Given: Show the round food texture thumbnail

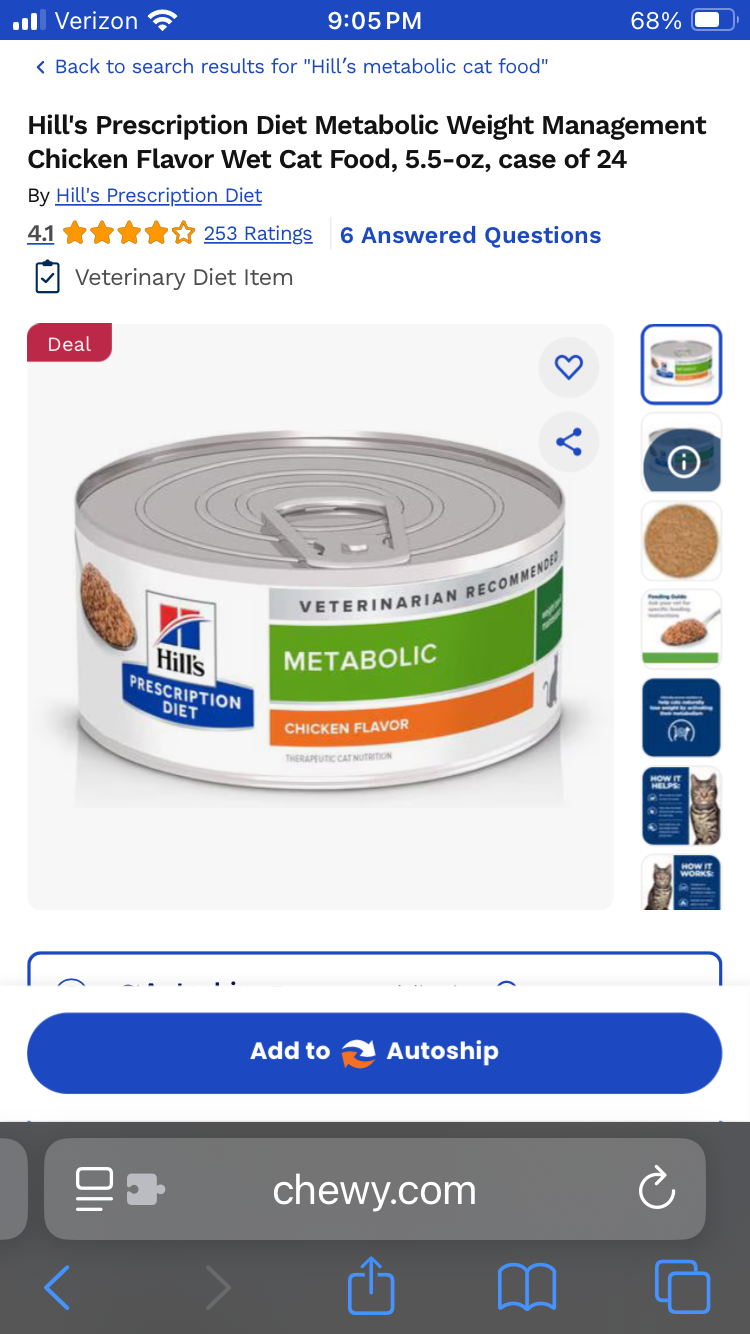Looking at the screenshot, I should tap(681, 541).
